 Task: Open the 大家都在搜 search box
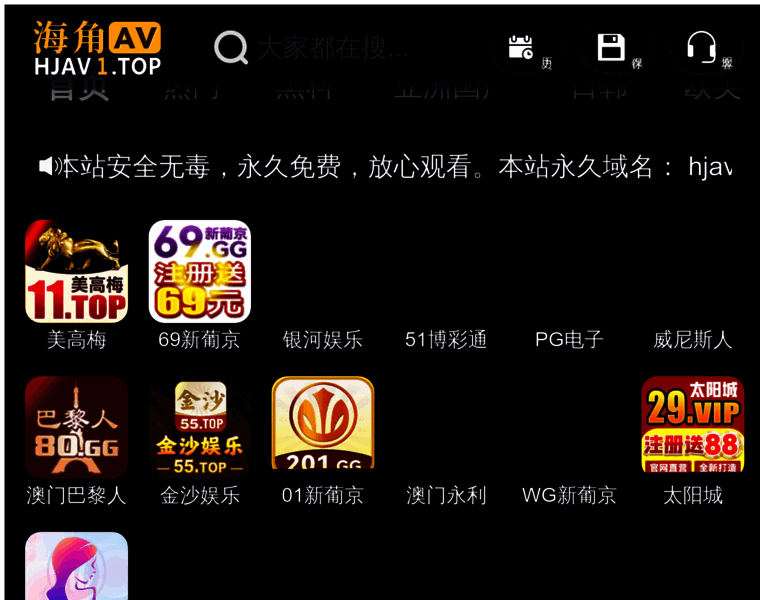point(330,47)
